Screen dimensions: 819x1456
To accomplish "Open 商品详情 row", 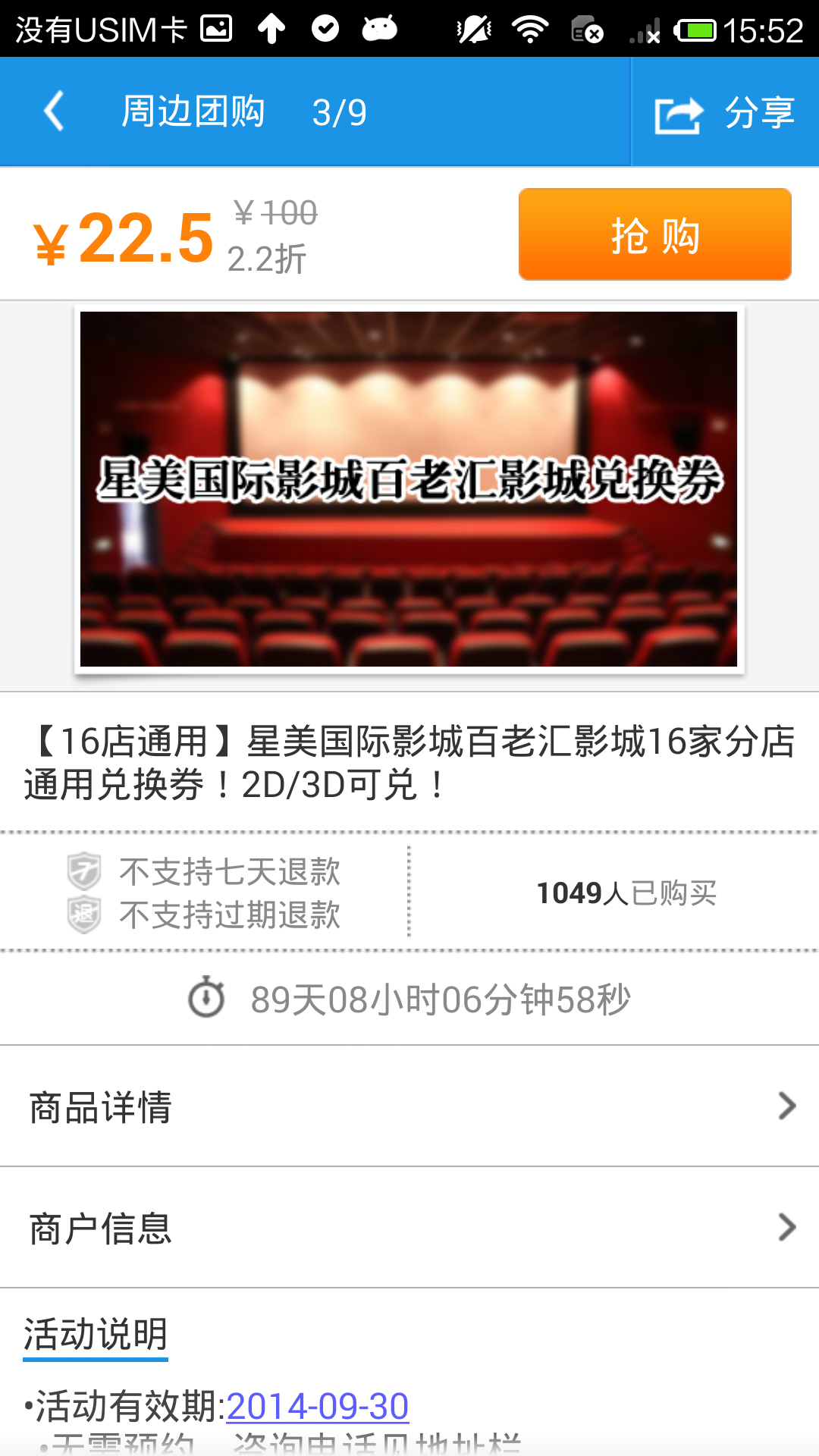I will (x=409, y=1106).
